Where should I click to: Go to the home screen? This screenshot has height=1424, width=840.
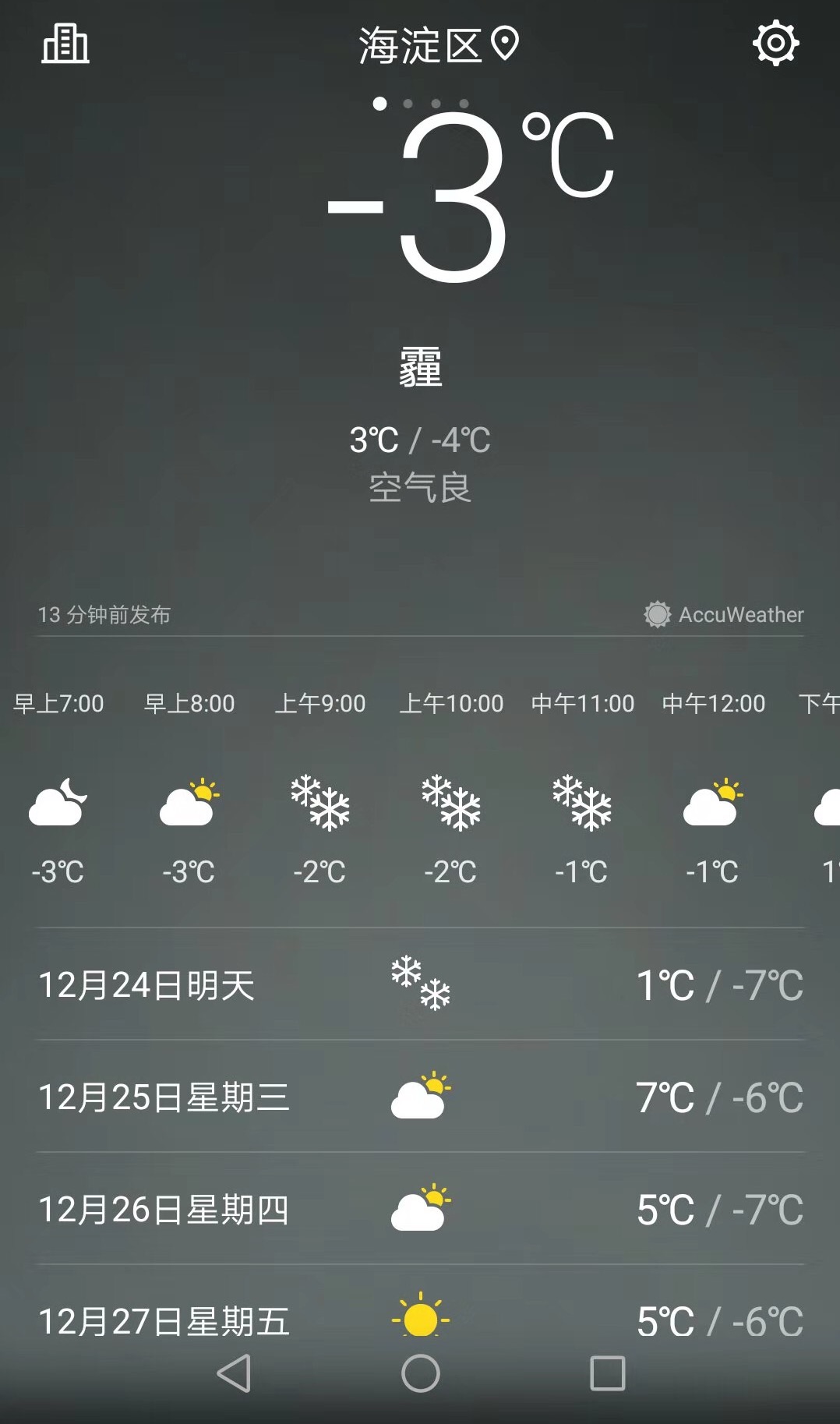point(420,1373)
